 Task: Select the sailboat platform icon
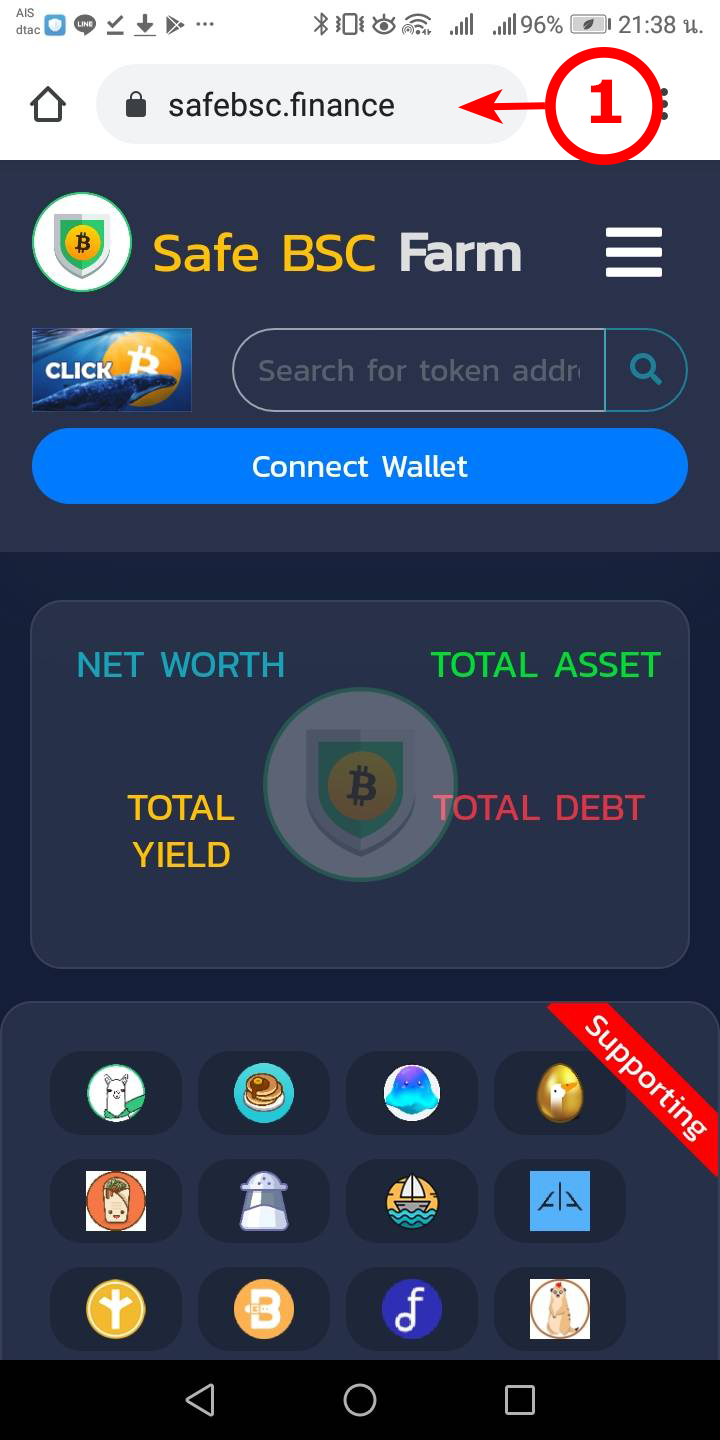pos(412,1201)
